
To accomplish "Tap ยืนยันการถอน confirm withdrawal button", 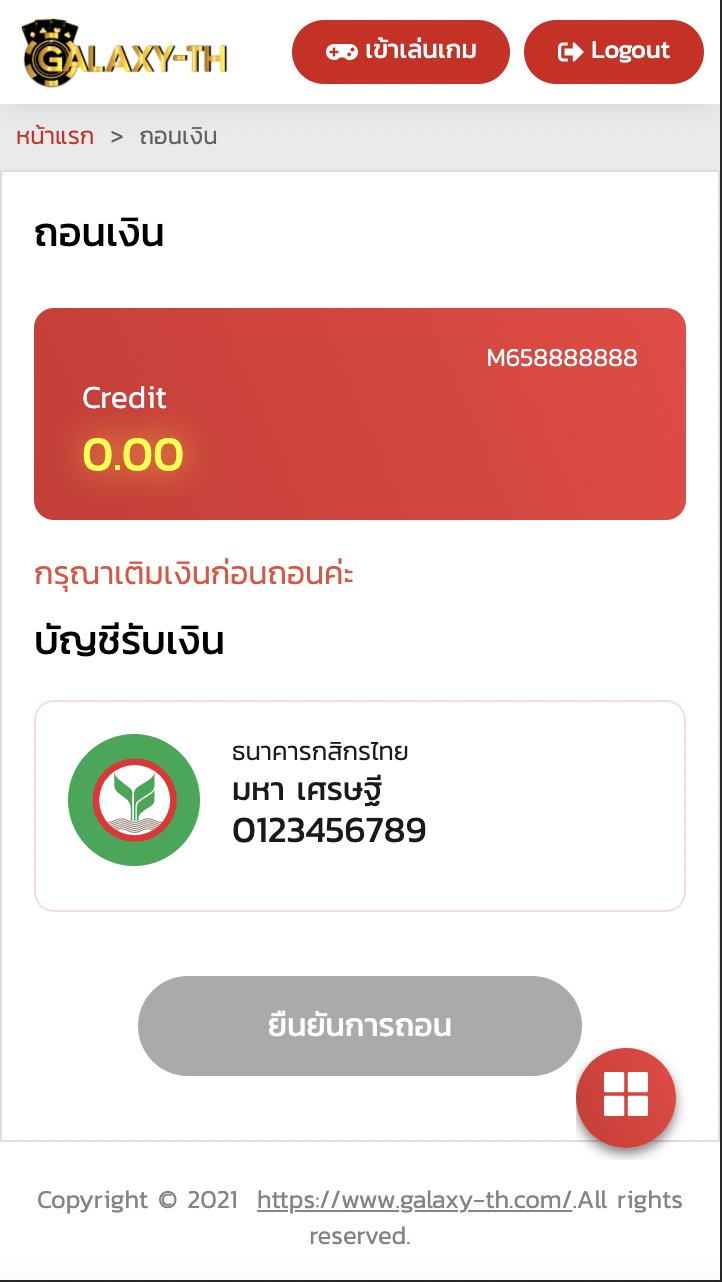I will click(x=359, y=1026).
